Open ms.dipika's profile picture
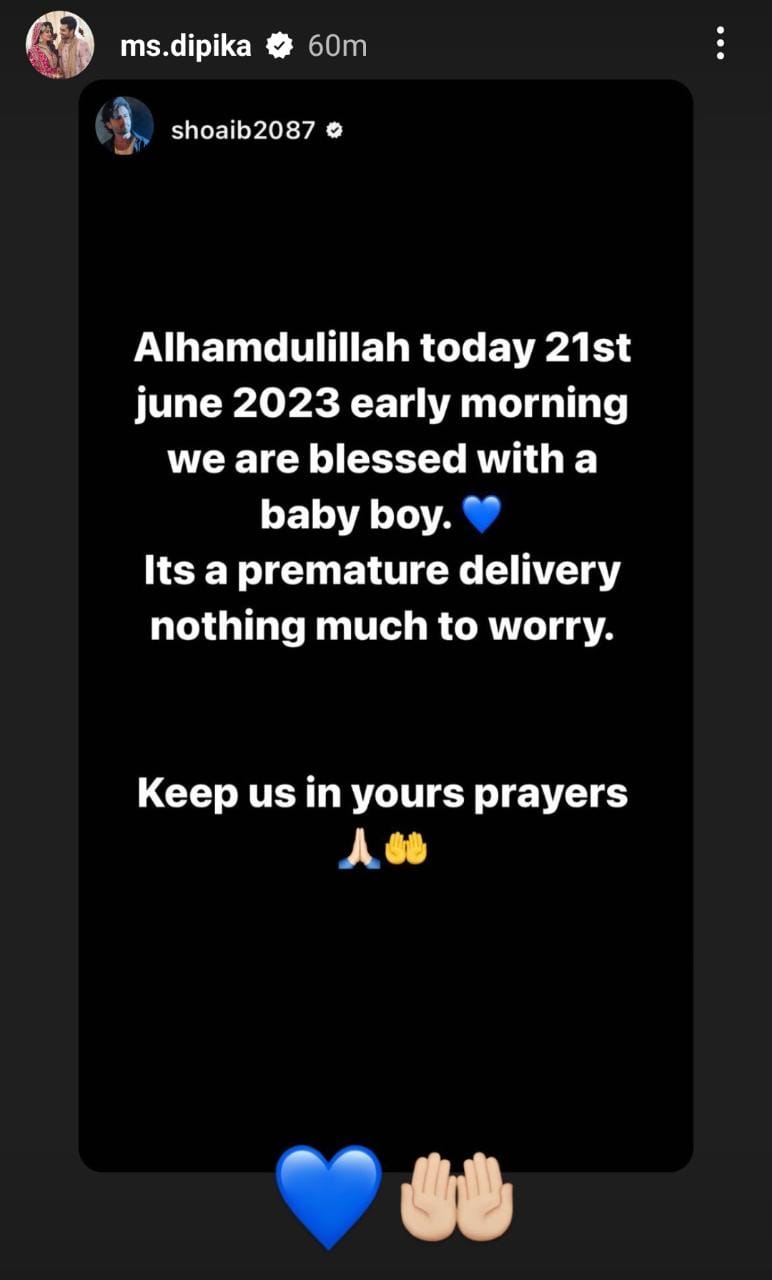Viewport: 772px width, 1280px height. [x=60, y=45]
